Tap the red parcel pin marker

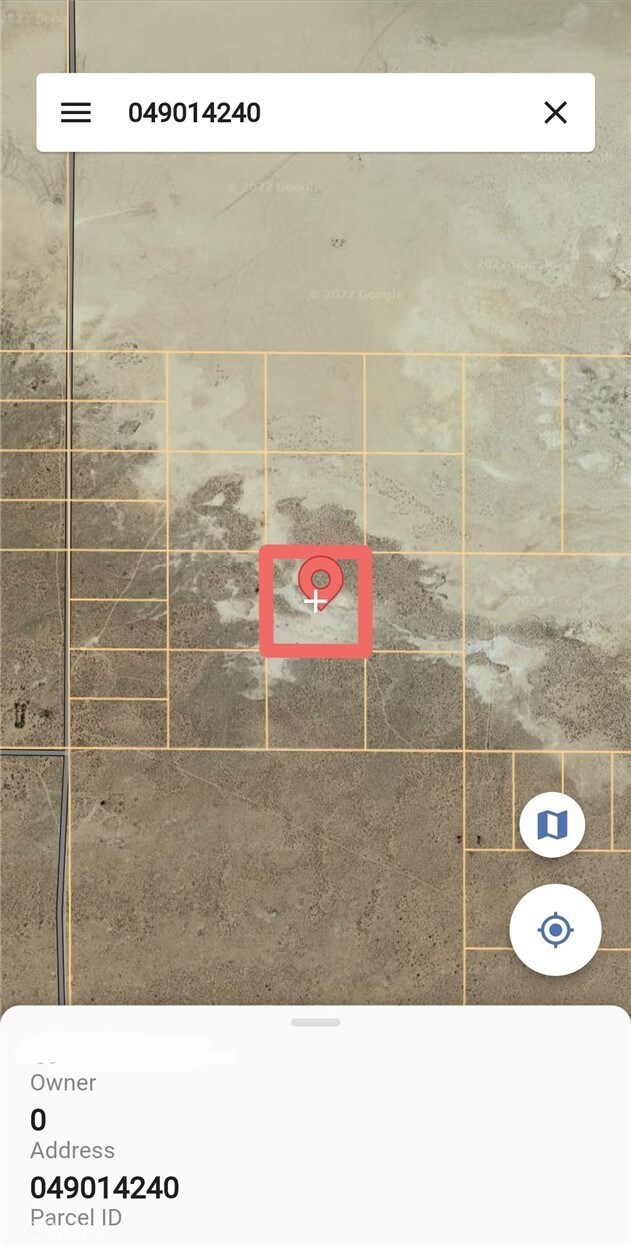pyautogui.click(x=320, y=579)
